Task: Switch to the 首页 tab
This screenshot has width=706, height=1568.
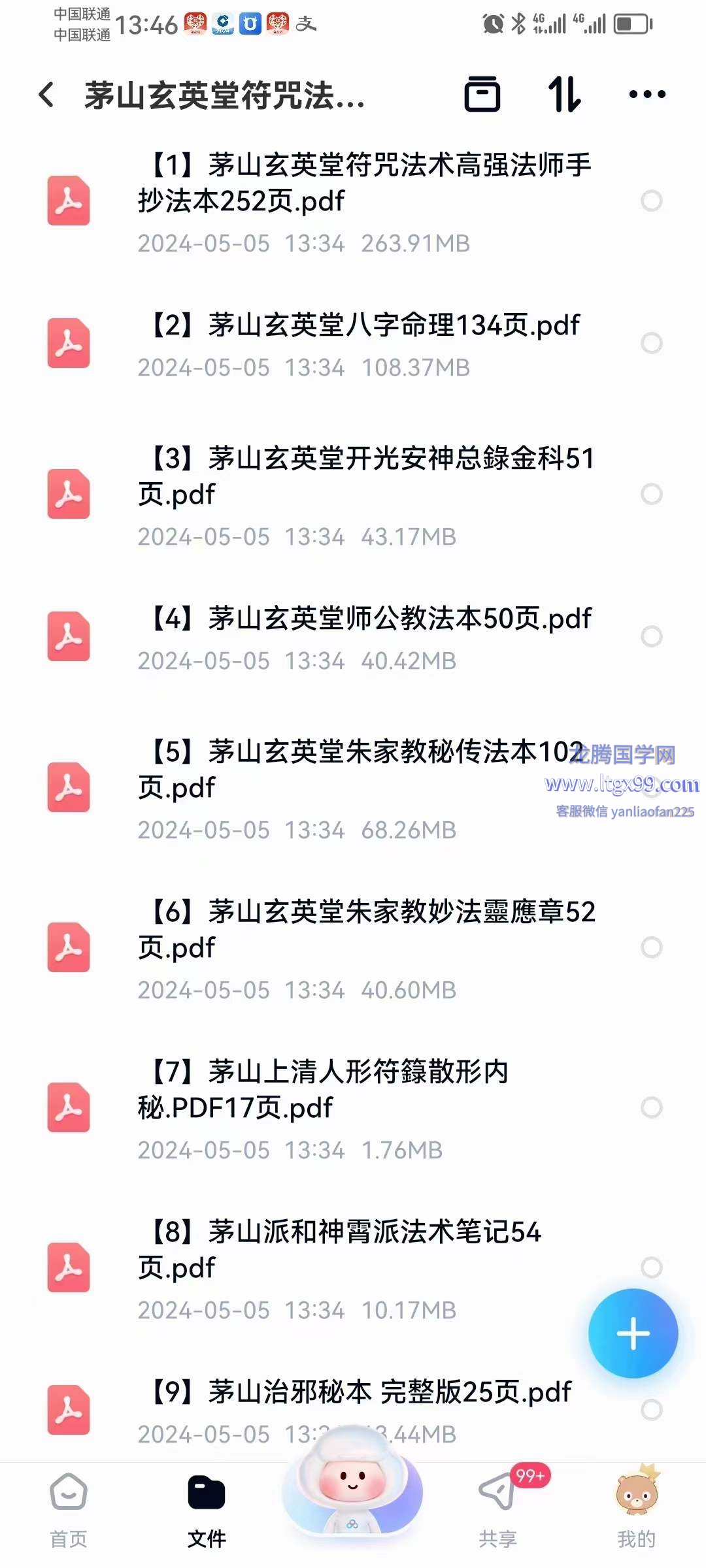Action: [69, 1509]
